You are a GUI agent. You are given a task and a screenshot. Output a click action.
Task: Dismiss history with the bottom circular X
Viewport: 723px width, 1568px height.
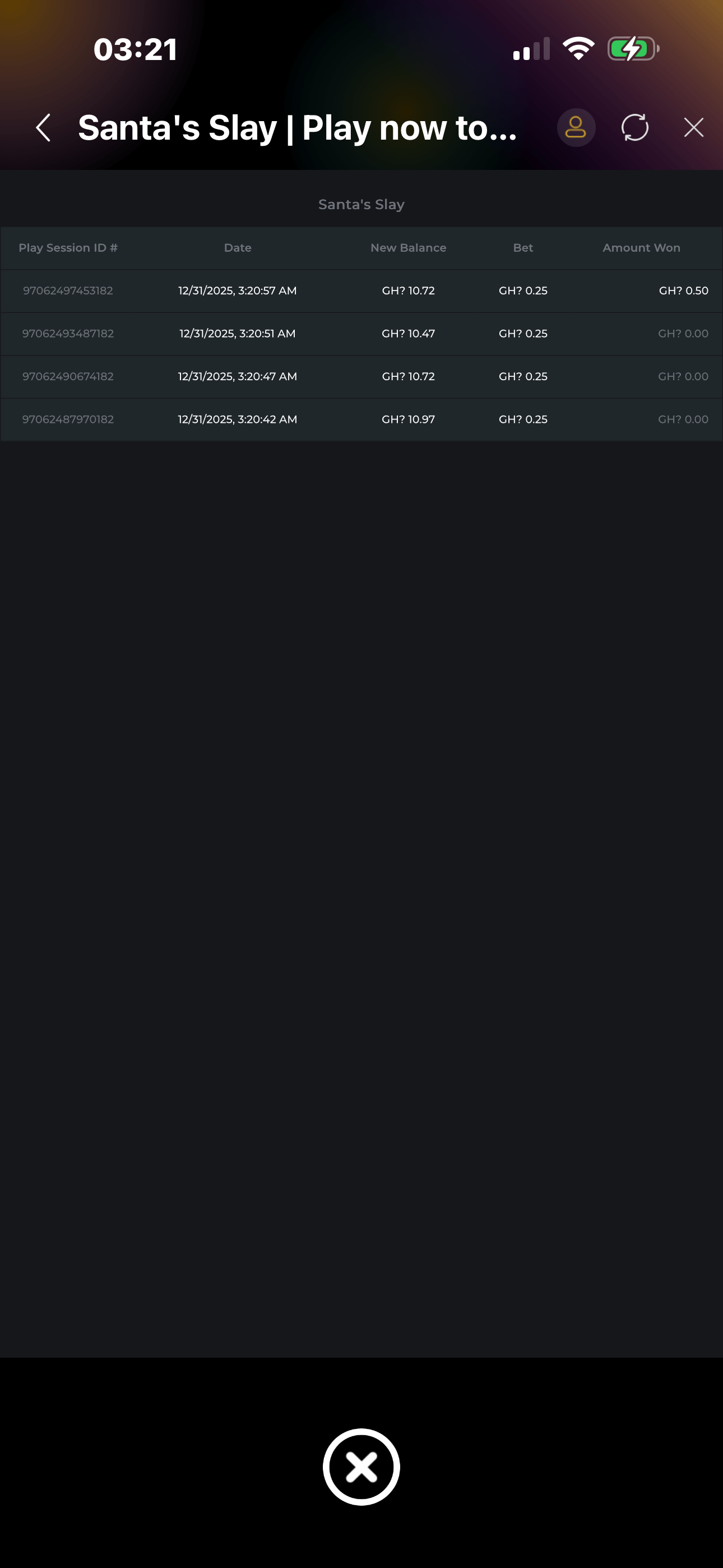(361, 1466)
